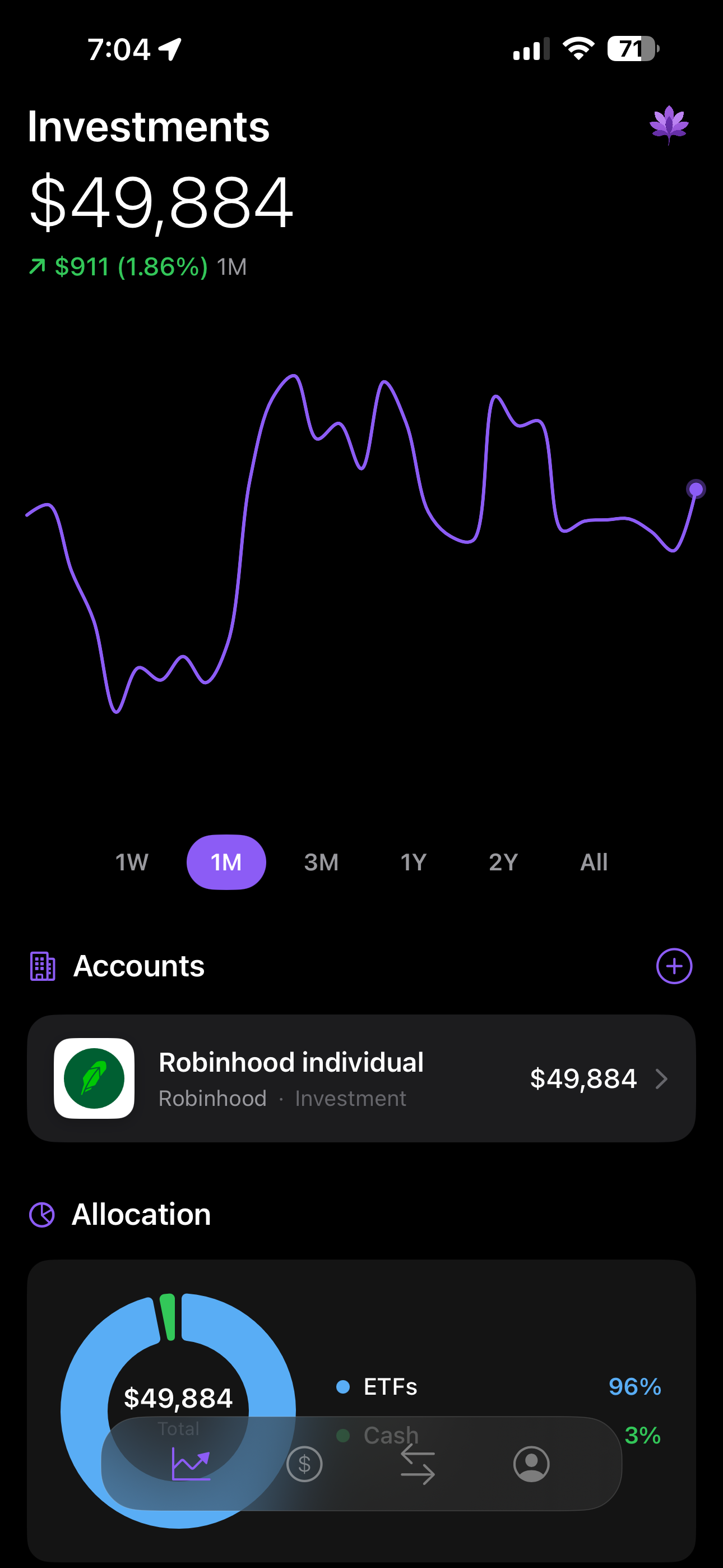This screenshot has width=723, height=1568.
Task: Click the ETFs legend dot
Action: [x=344, y=1387]
